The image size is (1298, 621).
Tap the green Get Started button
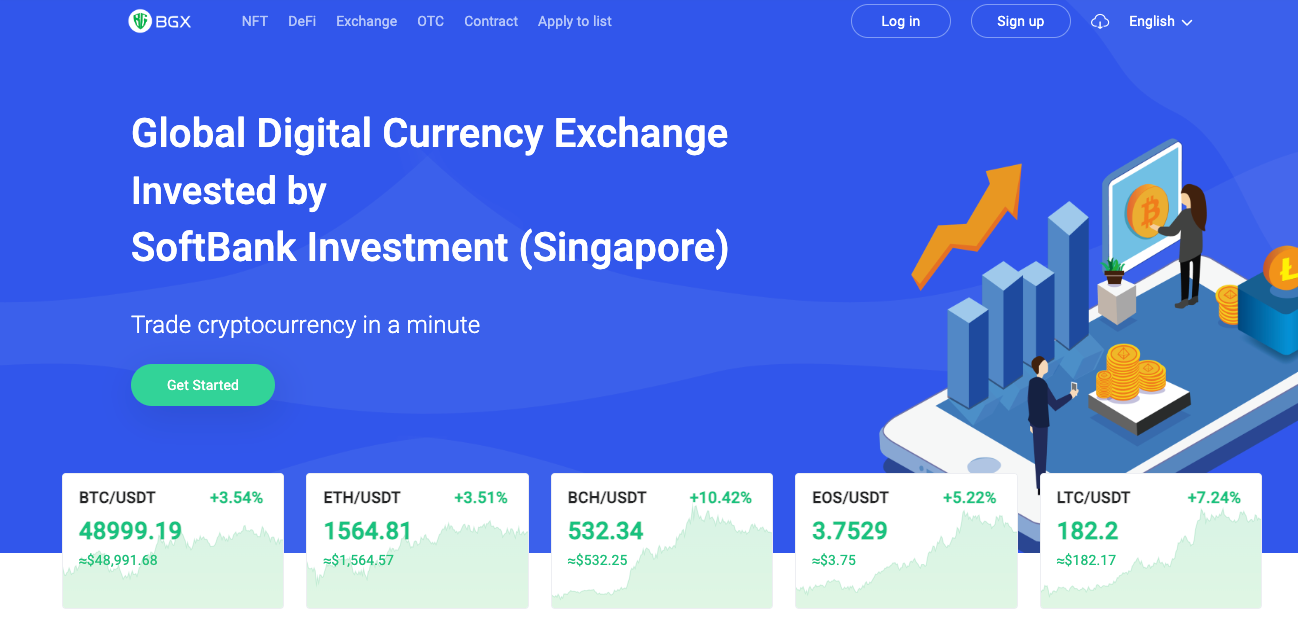coord(203,385)
